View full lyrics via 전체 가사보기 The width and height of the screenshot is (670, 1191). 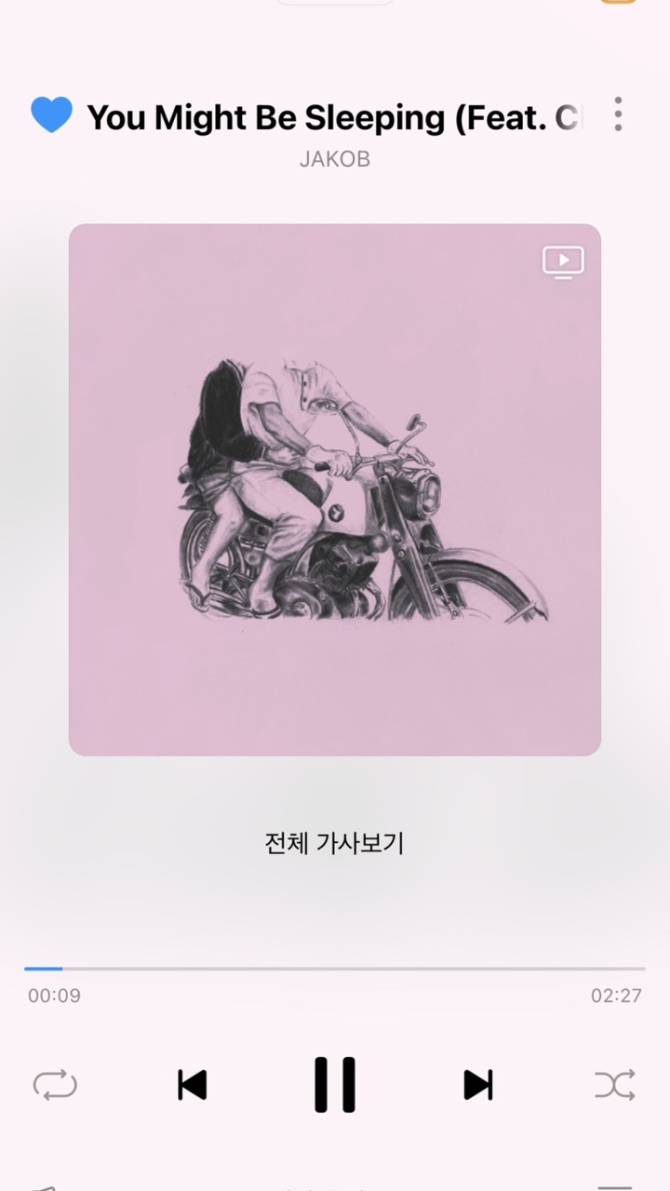[334, 843]
